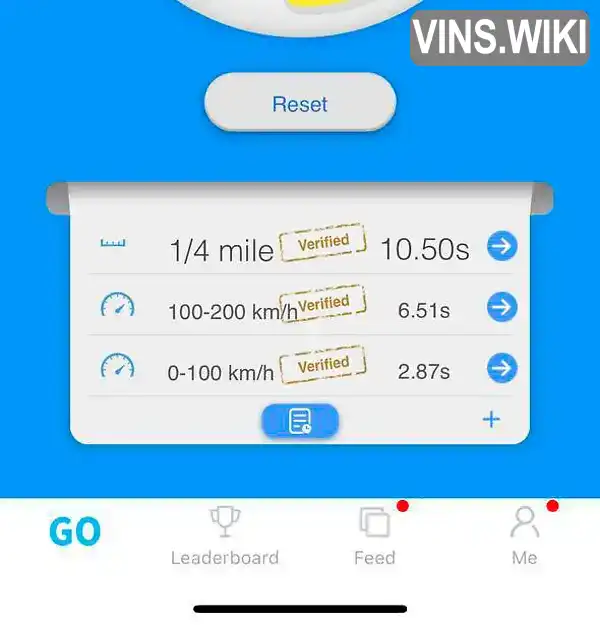Image resolution: width=600 pixels, height=625 pixels.
Task: Switch to the GO tab
Action: coord(75,533)
